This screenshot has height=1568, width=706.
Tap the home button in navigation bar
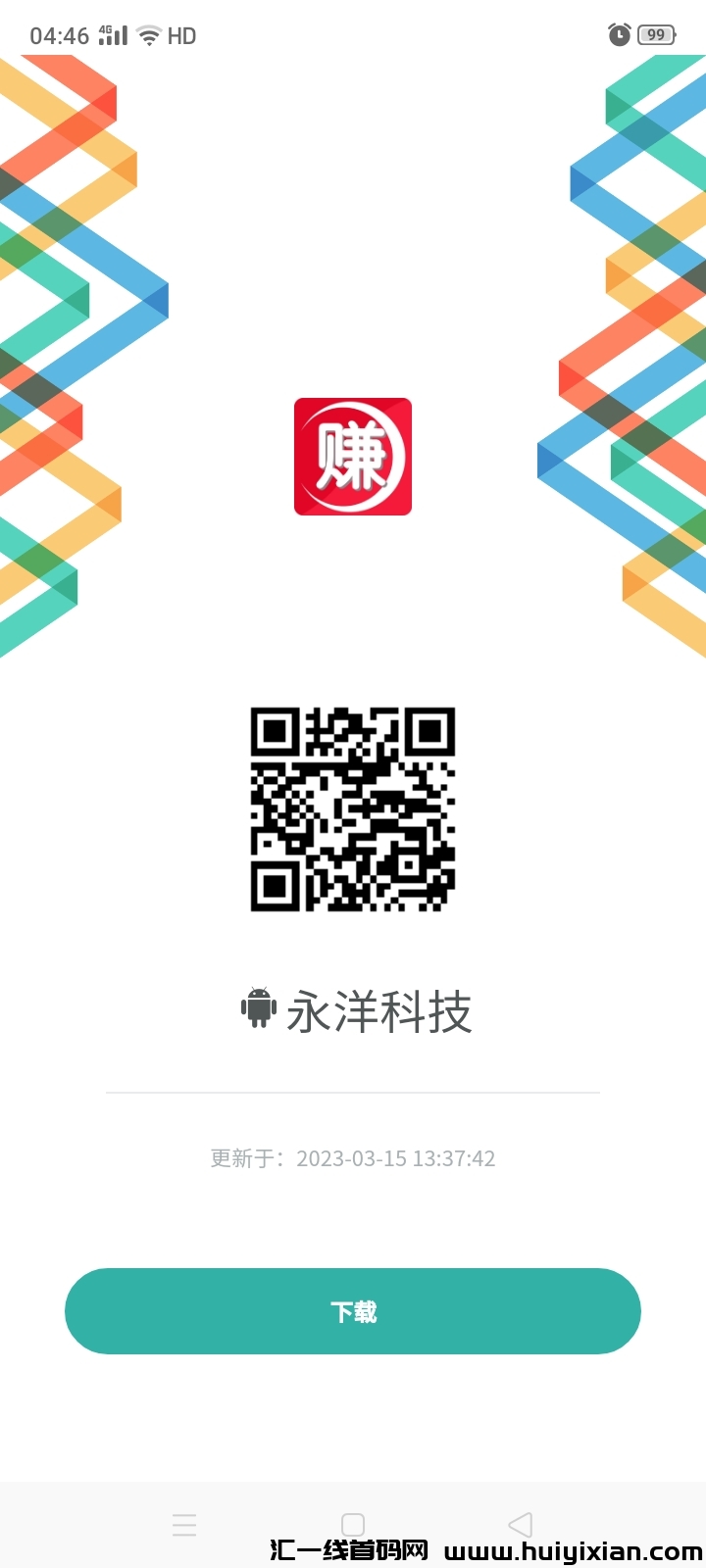click(x=353, y=1525)
